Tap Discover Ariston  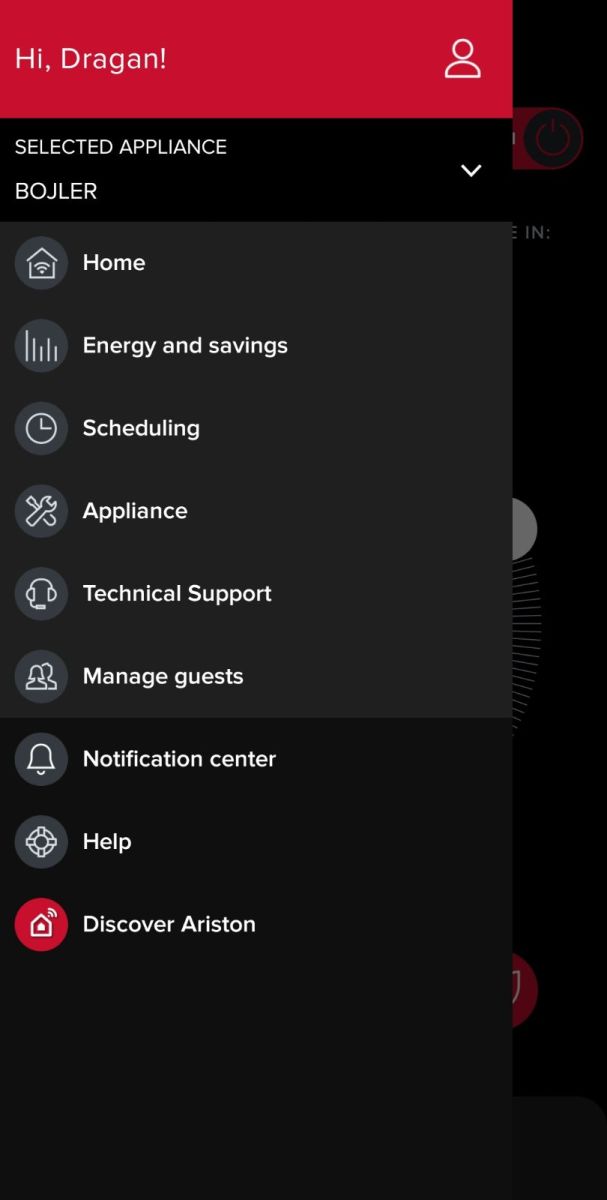click(x=169, y=925)
